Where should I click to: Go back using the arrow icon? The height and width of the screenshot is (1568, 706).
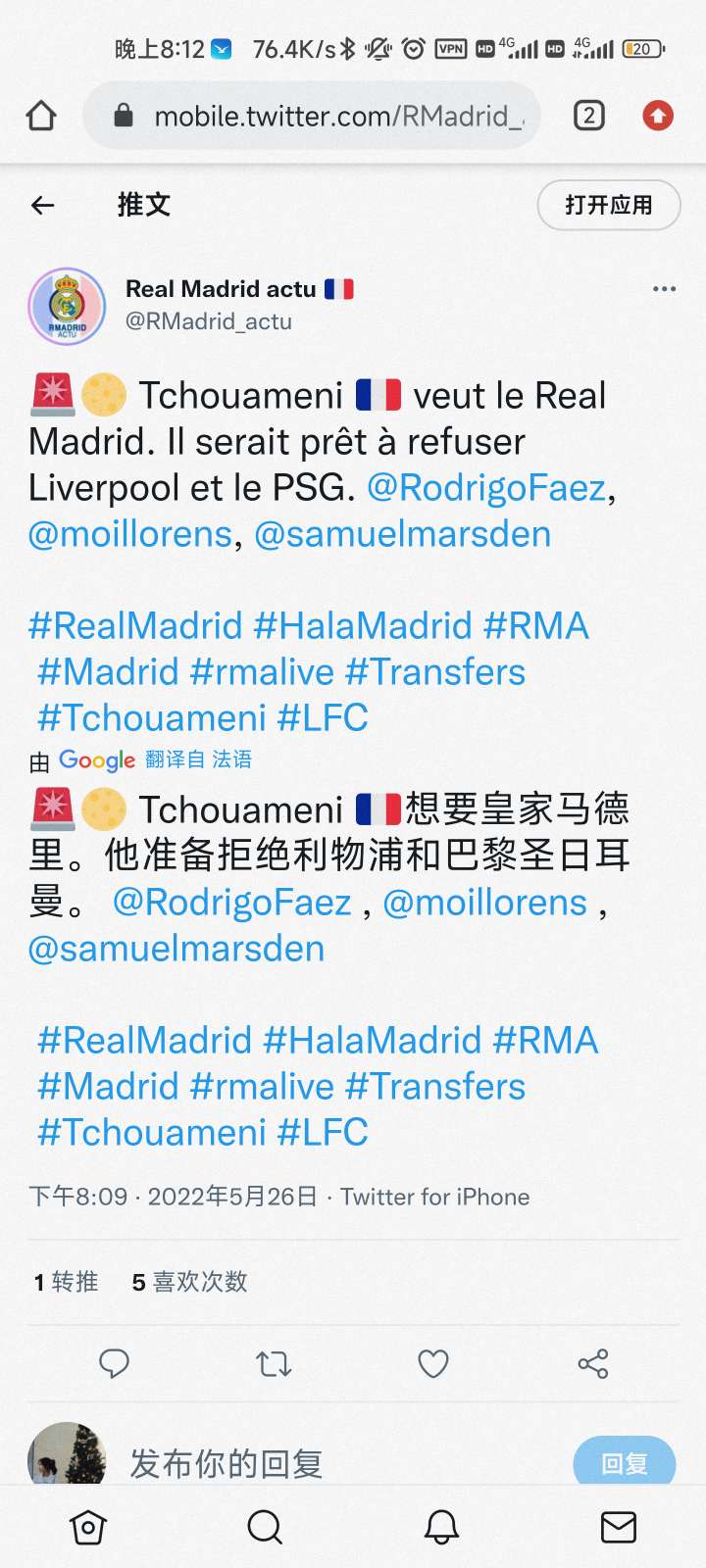point(42,205)
